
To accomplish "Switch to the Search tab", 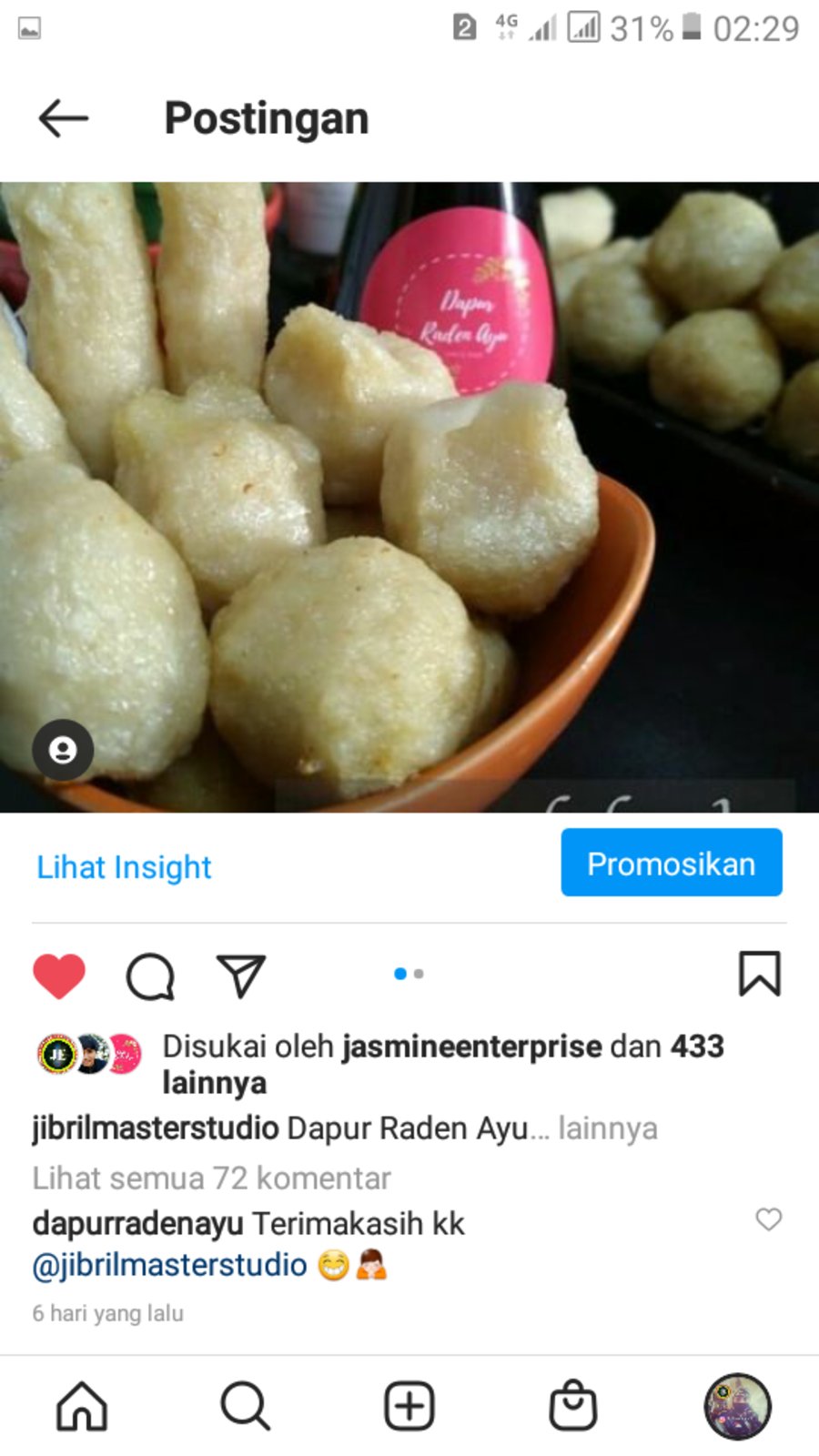I will (245, 1406).
